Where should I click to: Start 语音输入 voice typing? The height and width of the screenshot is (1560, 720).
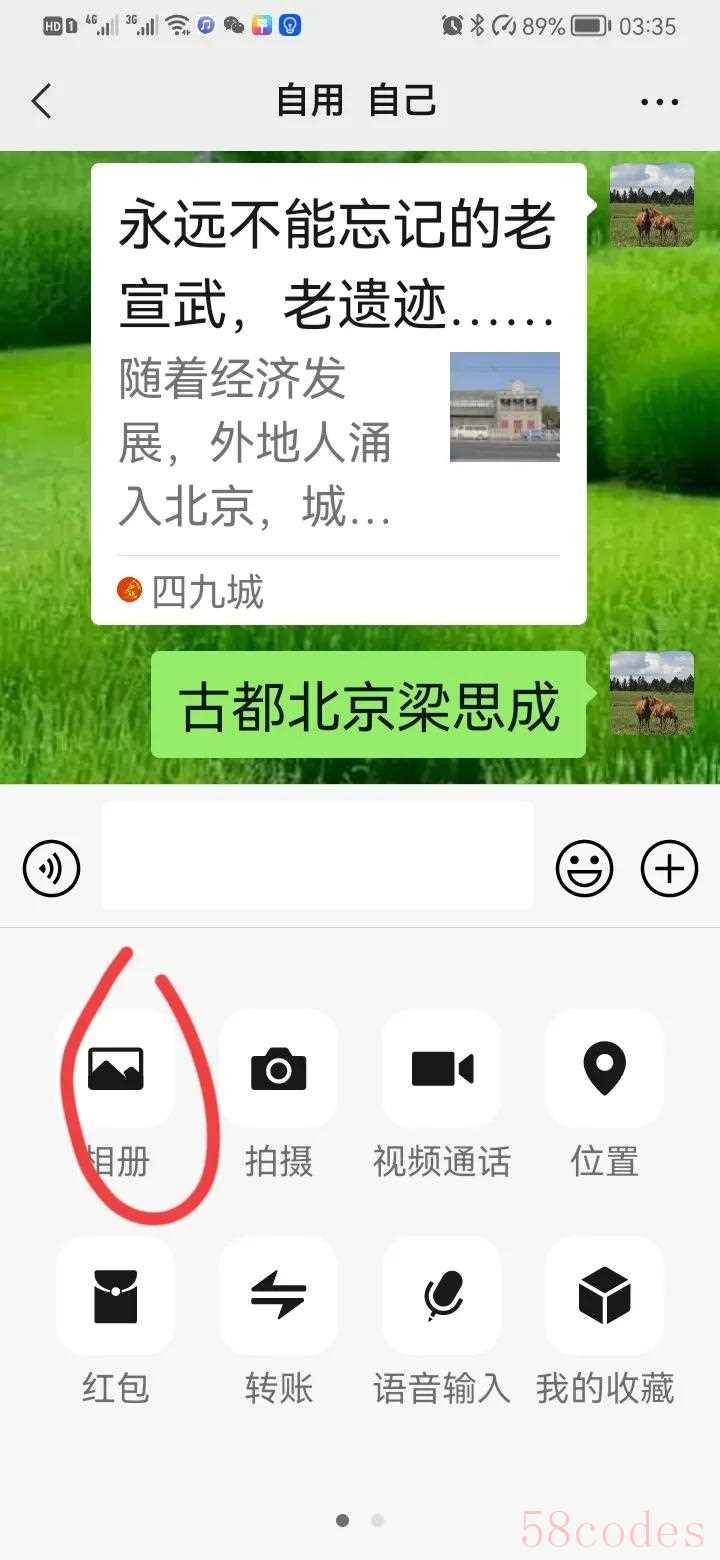[x=441, y=1296]
